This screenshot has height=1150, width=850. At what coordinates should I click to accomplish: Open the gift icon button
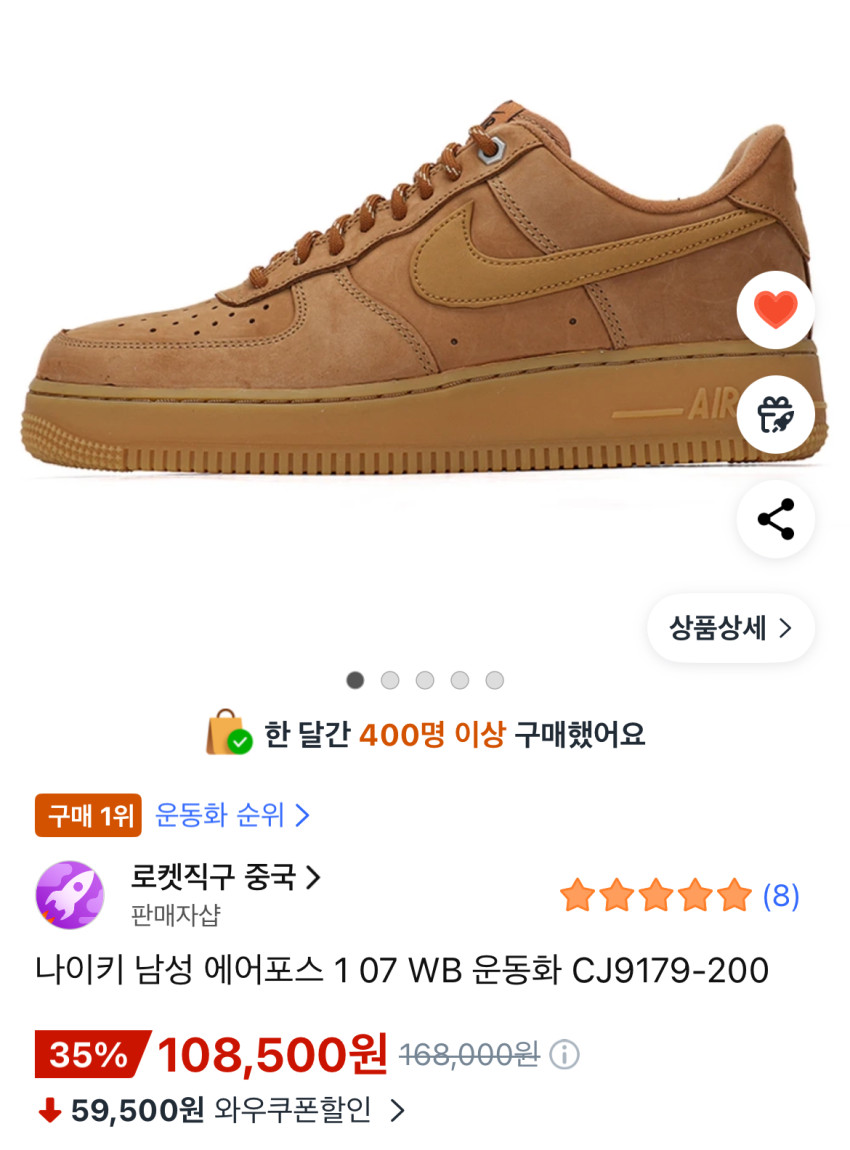(775, 414)
